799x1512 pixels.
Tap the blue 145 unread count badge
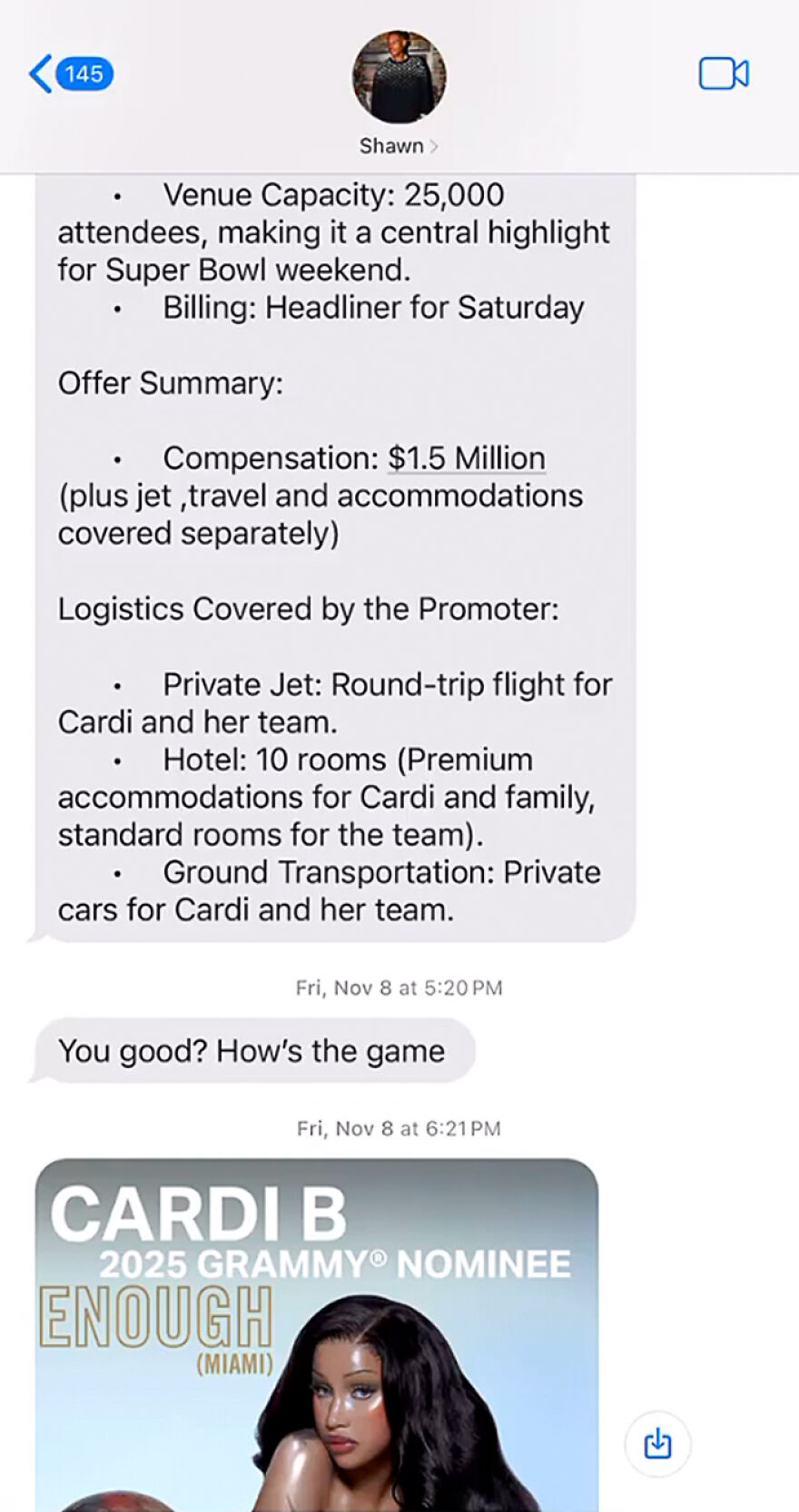click(83, 74)
